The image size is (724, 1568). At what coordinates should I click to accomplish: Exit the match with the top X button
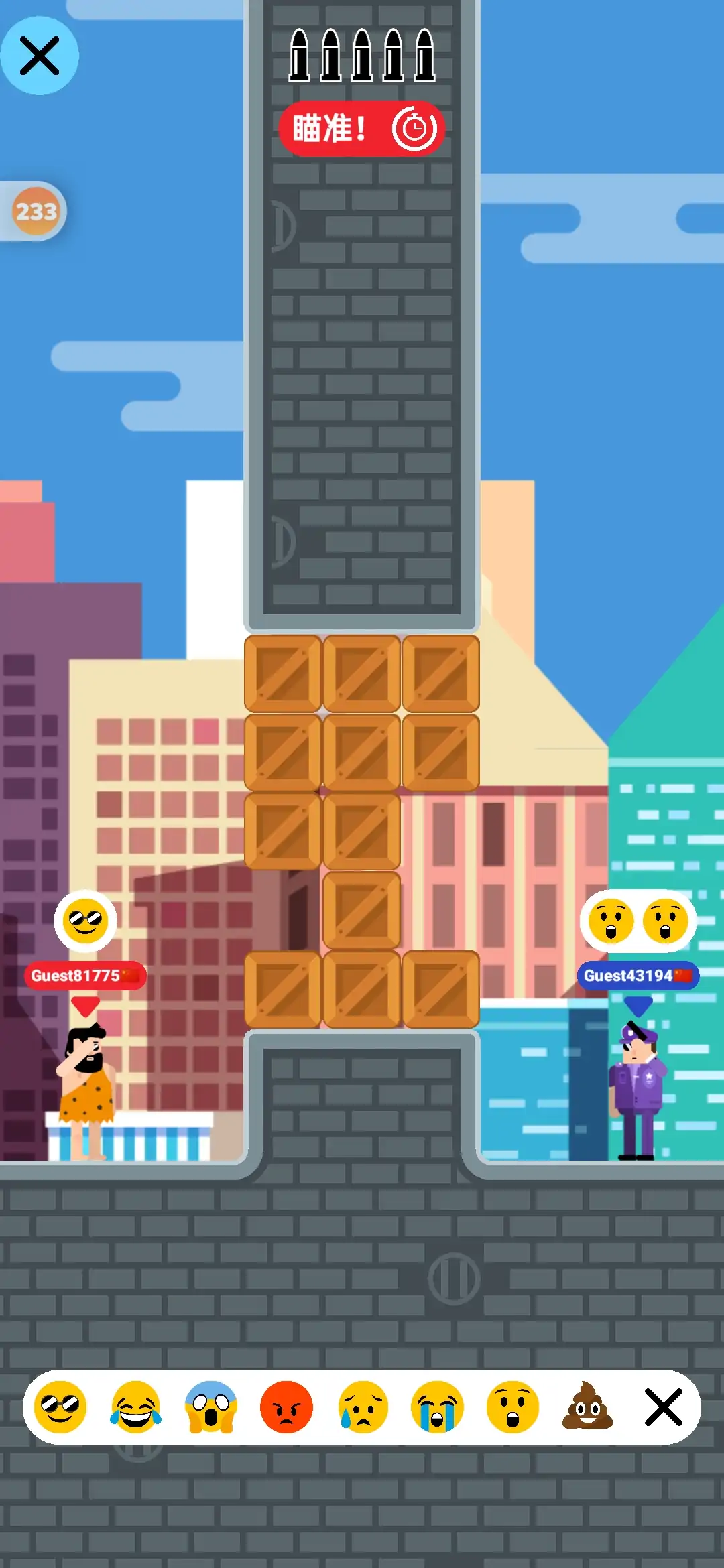click(39, 56)
